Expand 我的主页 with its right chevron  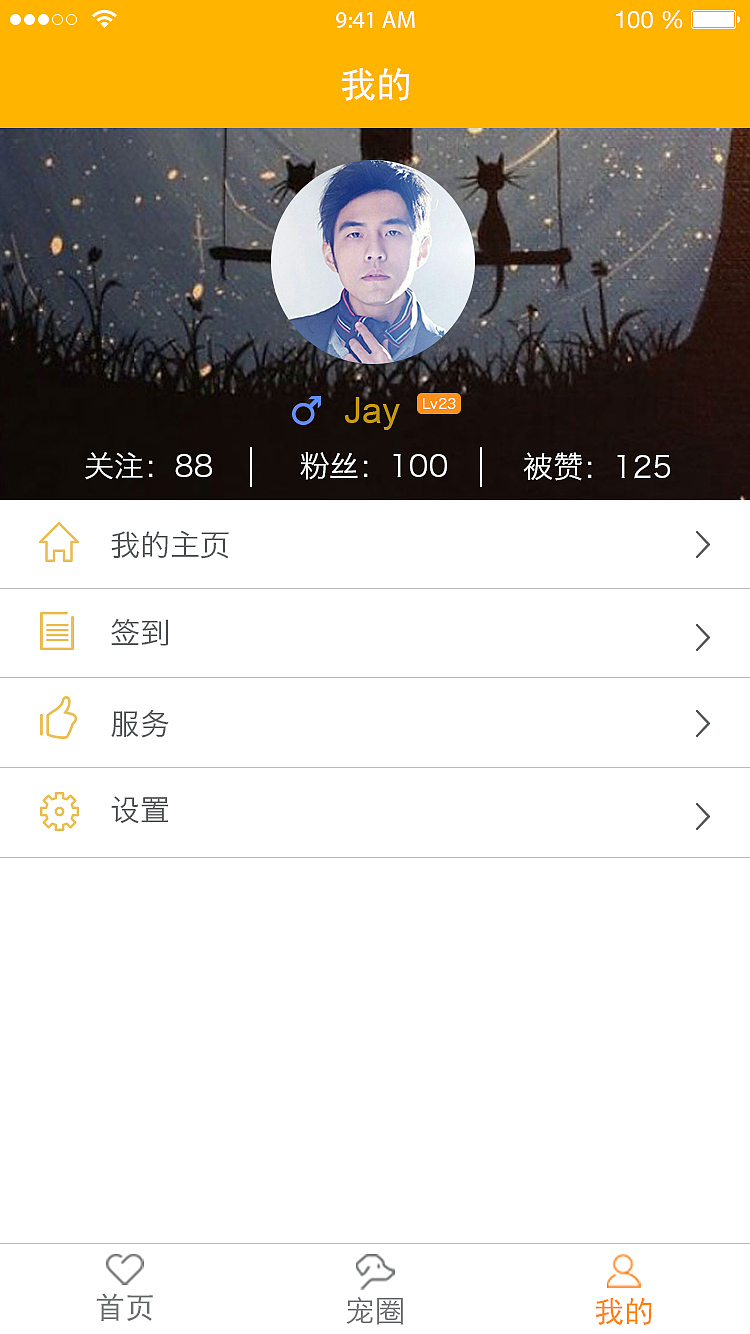[702, 545]
